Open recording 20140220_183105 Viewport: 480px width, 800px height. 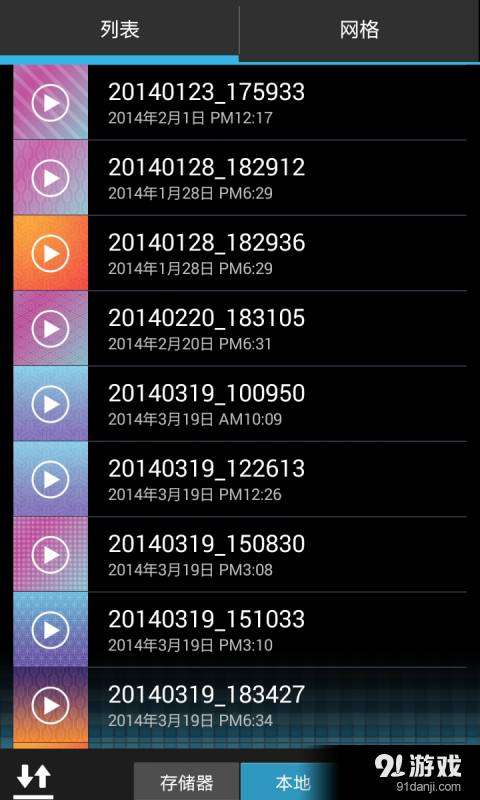[x=240, y=329]
